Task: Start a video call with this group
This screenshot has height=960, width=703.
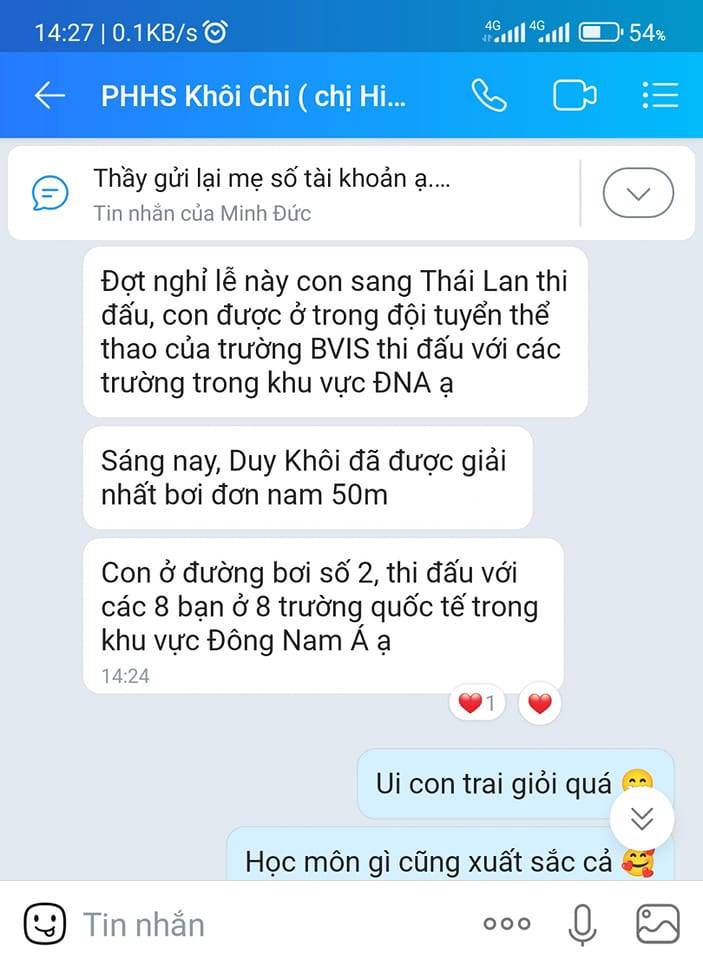Action: (574, 96)
